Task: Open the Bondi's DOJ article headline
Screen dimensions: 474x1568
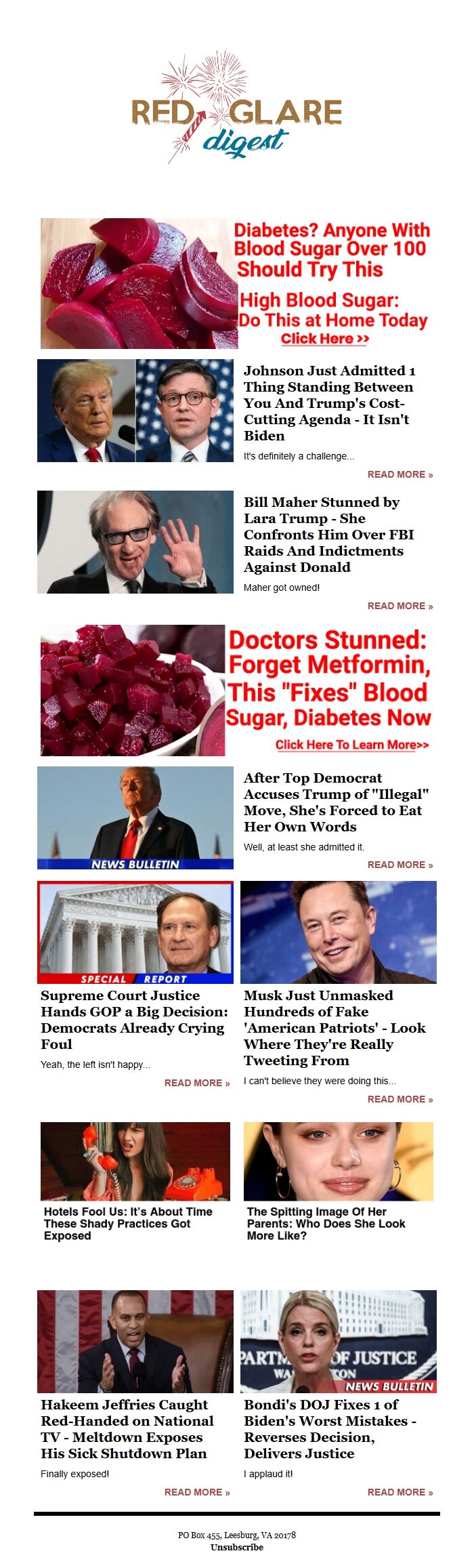Action: pyautogui.click(x=330, y=1428)
